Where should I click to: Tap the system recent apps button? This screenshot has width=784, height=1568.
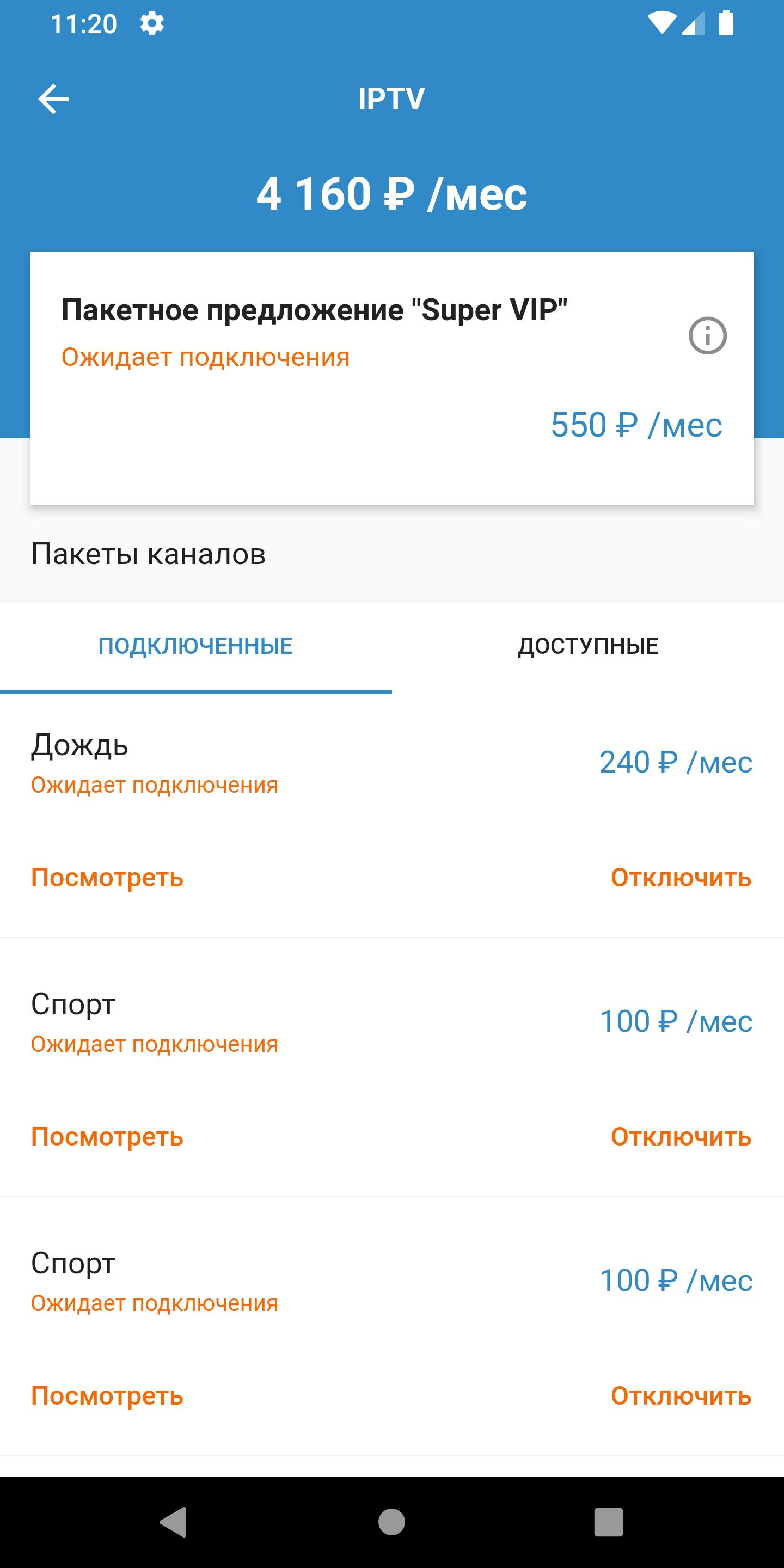[609, 1522]
